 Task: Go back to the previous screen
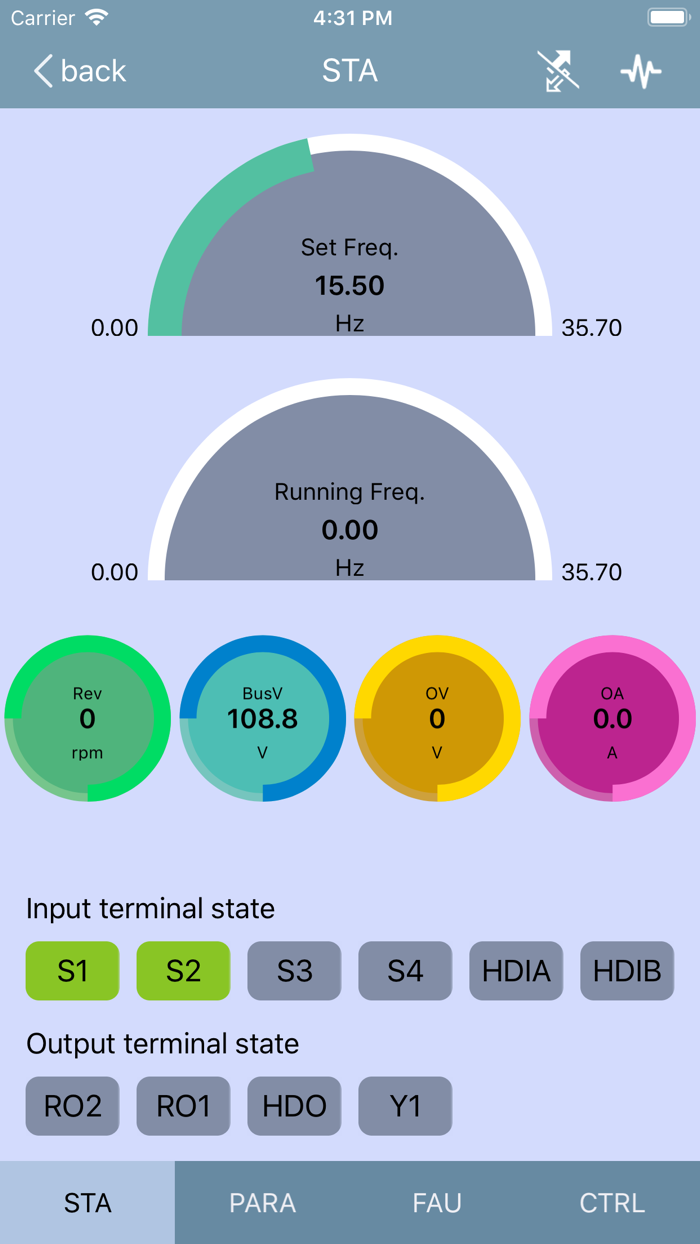pyautogui.click(x=80, y=71)
